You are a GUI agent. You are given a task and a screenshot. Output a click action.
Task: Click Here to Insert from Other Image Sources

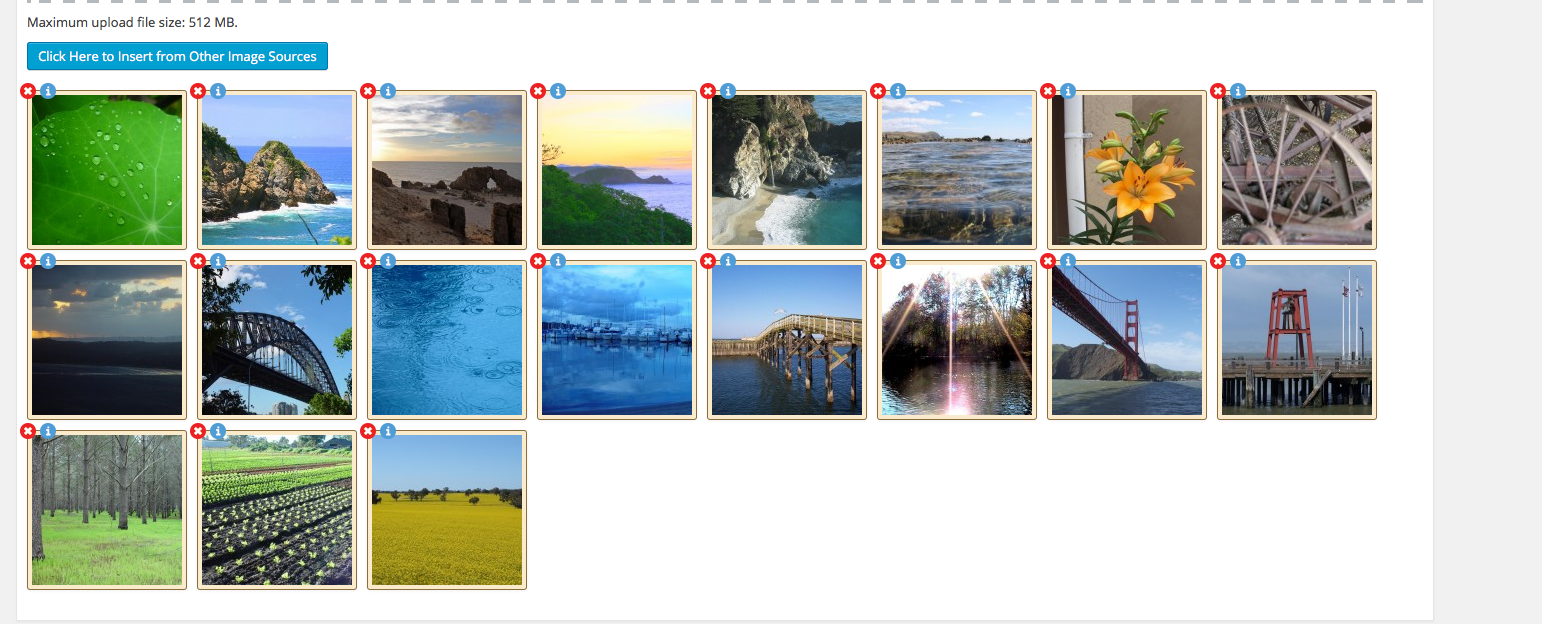tap(177, 57)
